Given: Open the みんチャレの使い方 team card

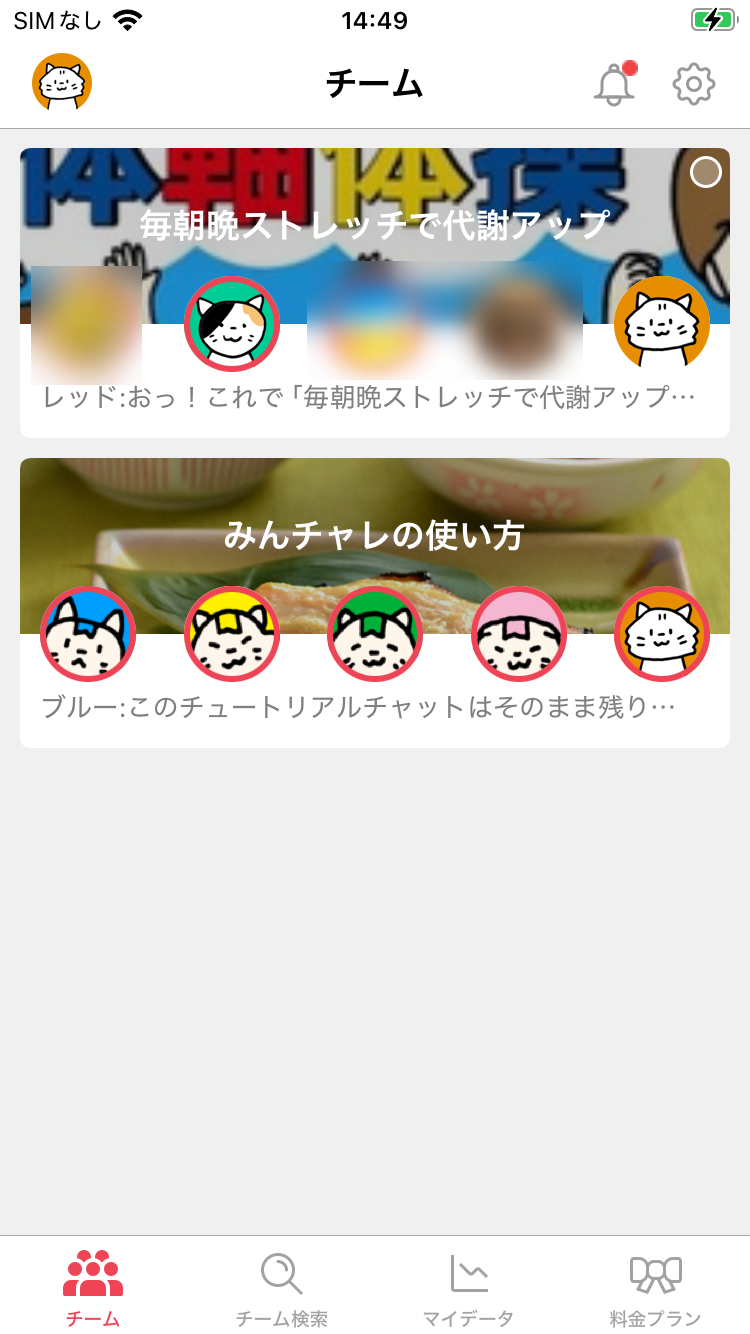Looking at the screenshot, I should (375, 537).
